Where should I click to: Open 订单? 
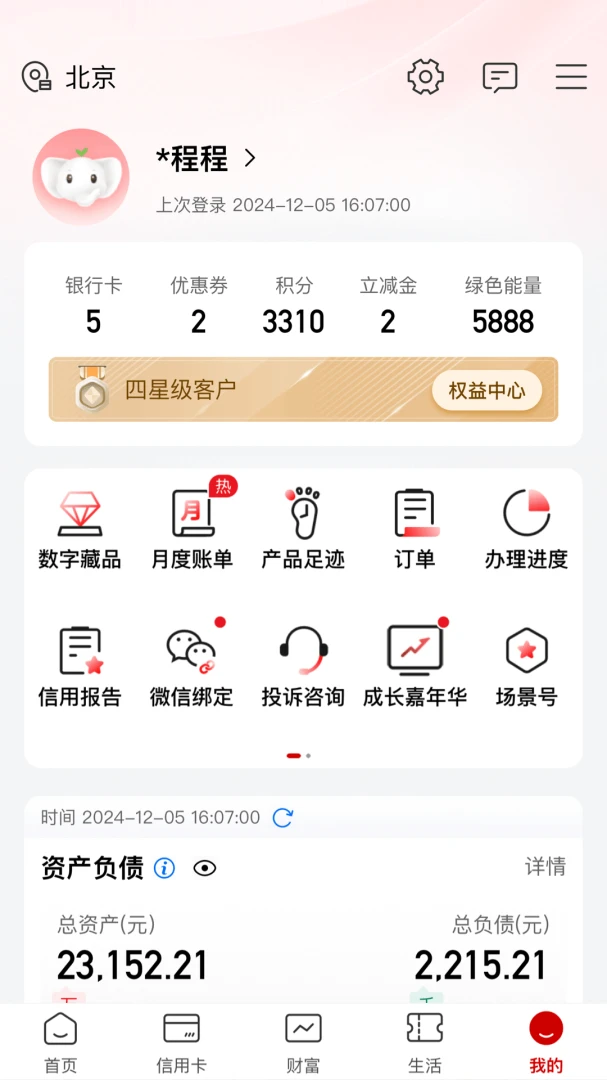point(415,530)
